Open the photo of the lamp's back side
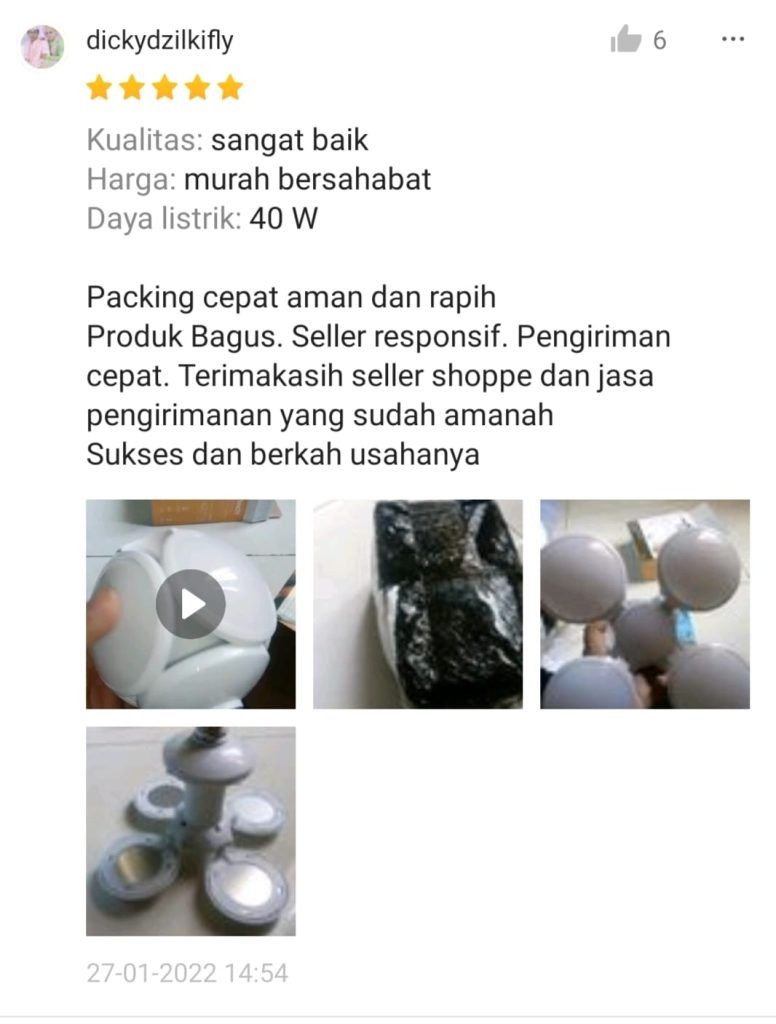This screenshot has width=776, height=1024. point(190,831)
